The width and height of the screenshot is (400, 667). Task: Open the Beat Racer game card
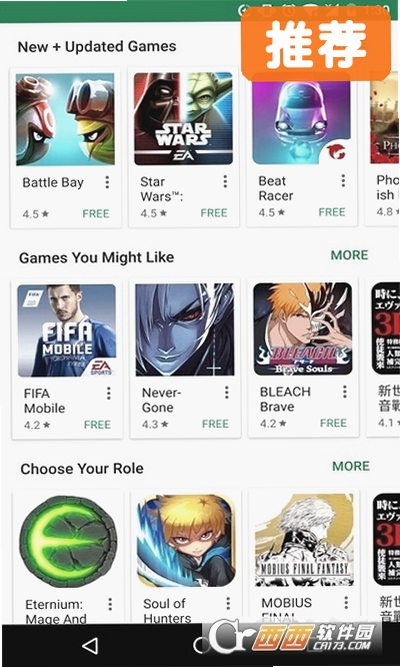pyautogui.click(x=302, y=146)
